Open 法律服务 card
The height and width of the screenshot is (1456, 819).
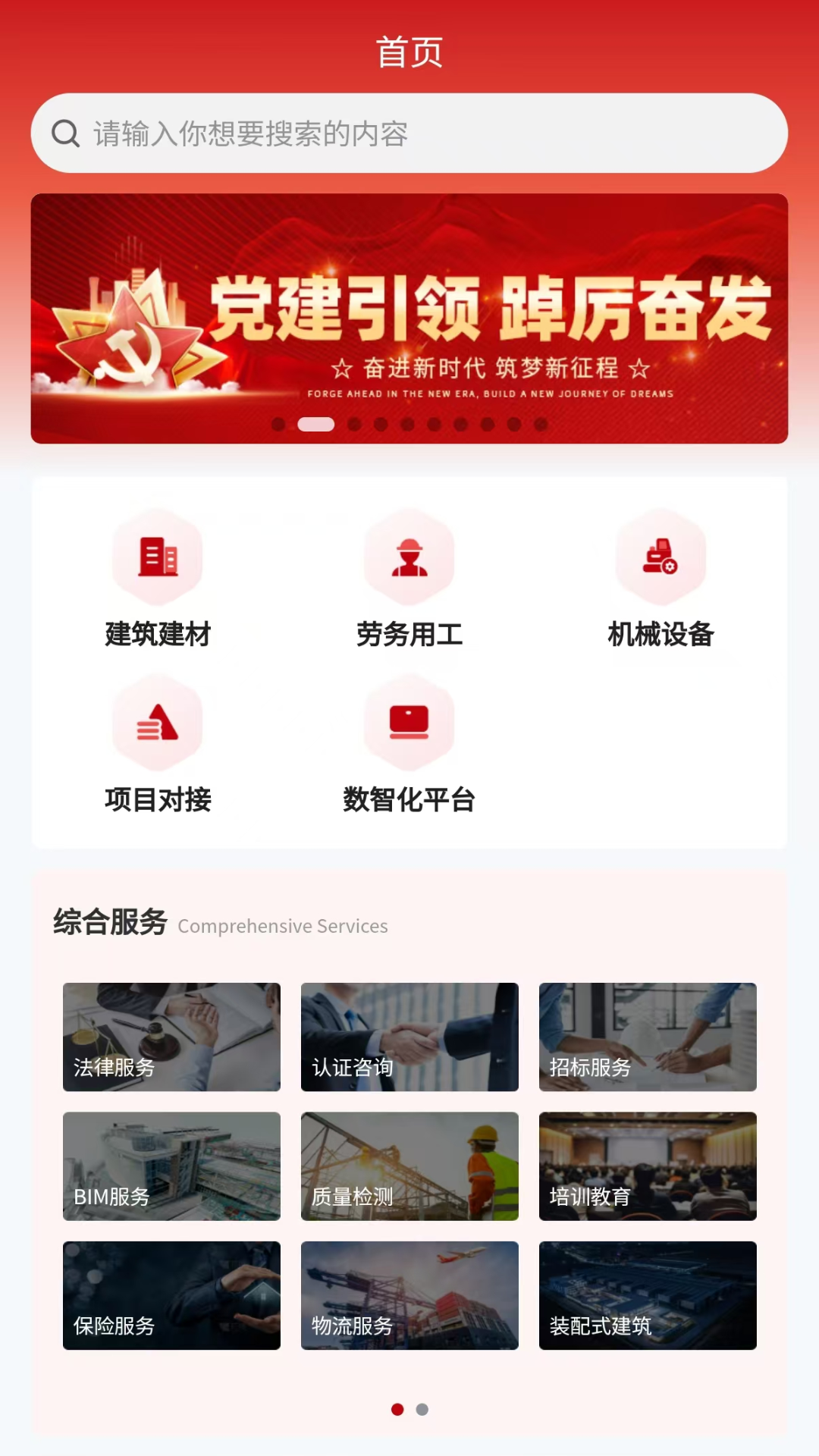(x=171, y=1037)
